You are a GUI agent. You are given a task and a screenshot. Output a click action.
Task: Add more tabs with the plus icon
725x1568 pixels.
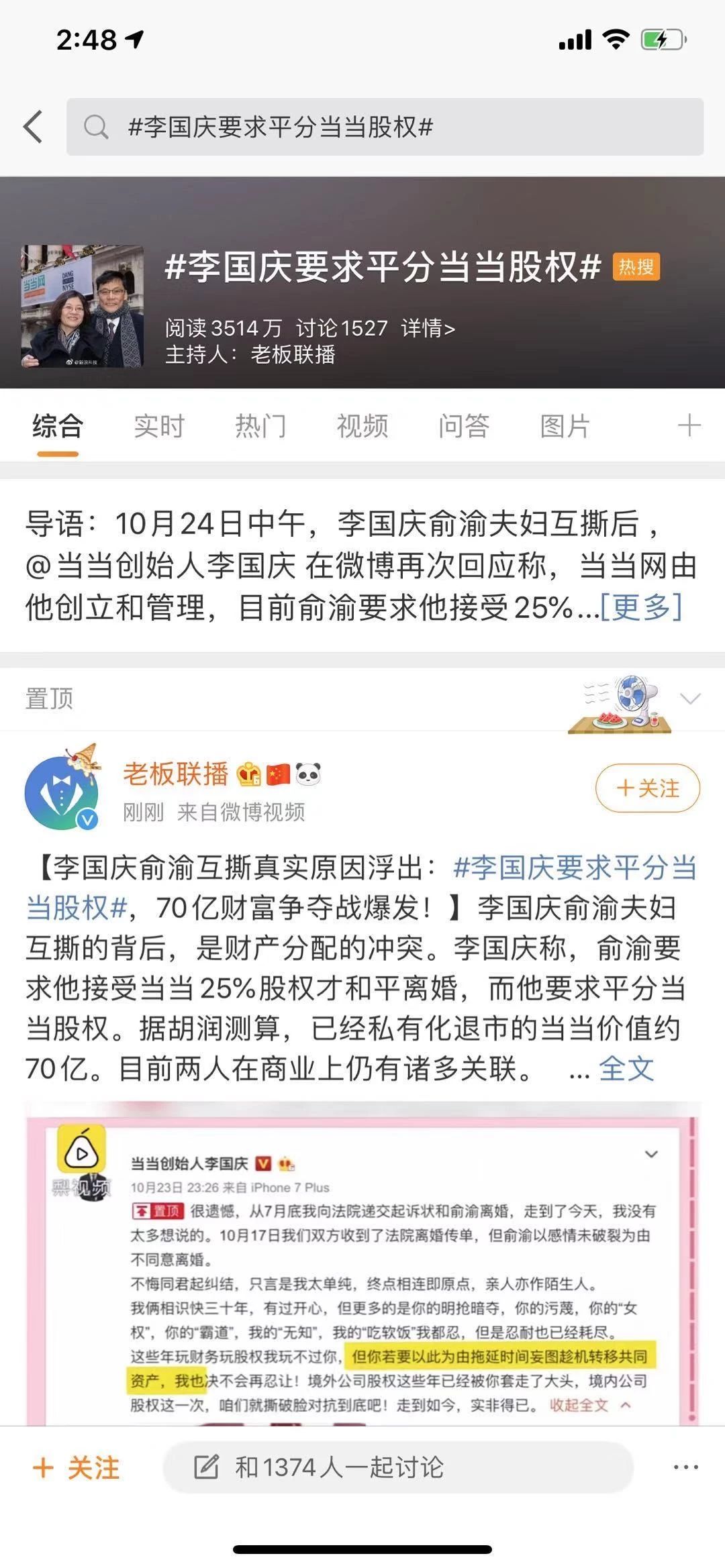[x=689, y=425]
